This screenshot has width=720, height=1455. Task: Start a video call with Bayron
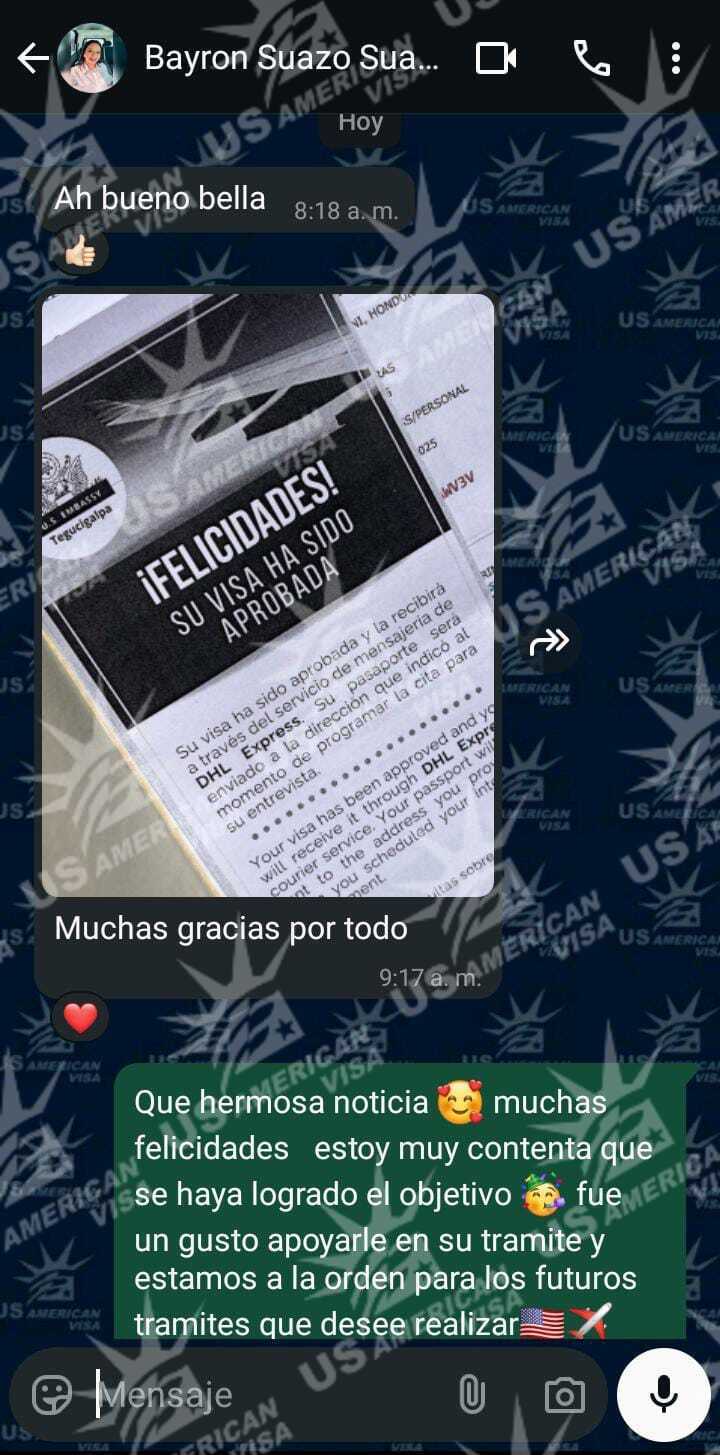(x=496, y=59)
